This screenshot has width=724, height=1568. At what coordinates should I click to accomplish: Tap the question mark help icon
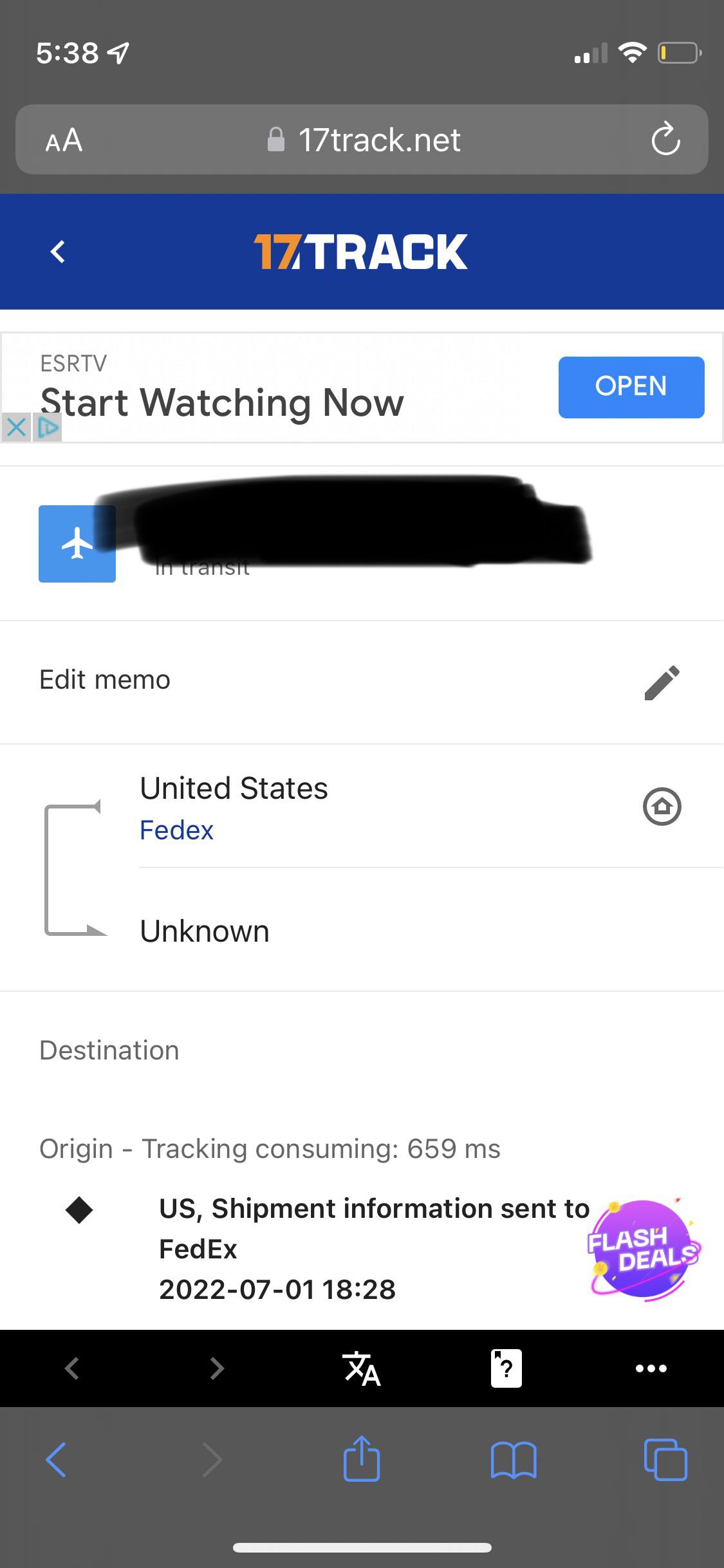(506, 1368)
